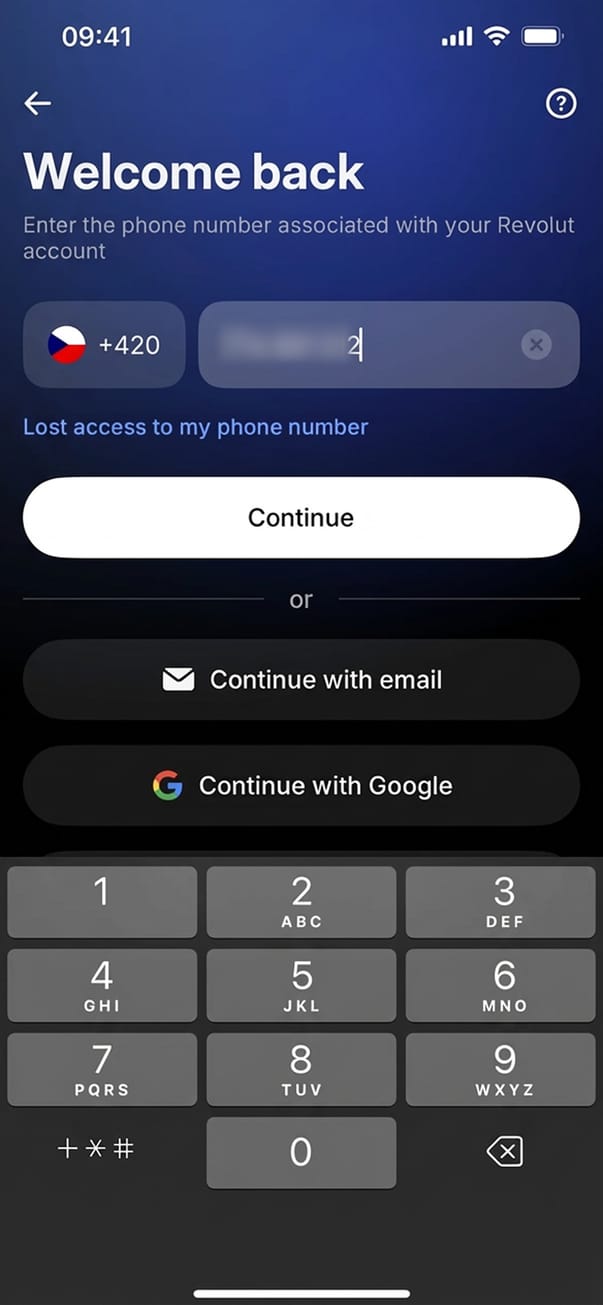This screenshot has width=603, height=1305.
Task: Open the help question mark icon
Action: (561, 103)
